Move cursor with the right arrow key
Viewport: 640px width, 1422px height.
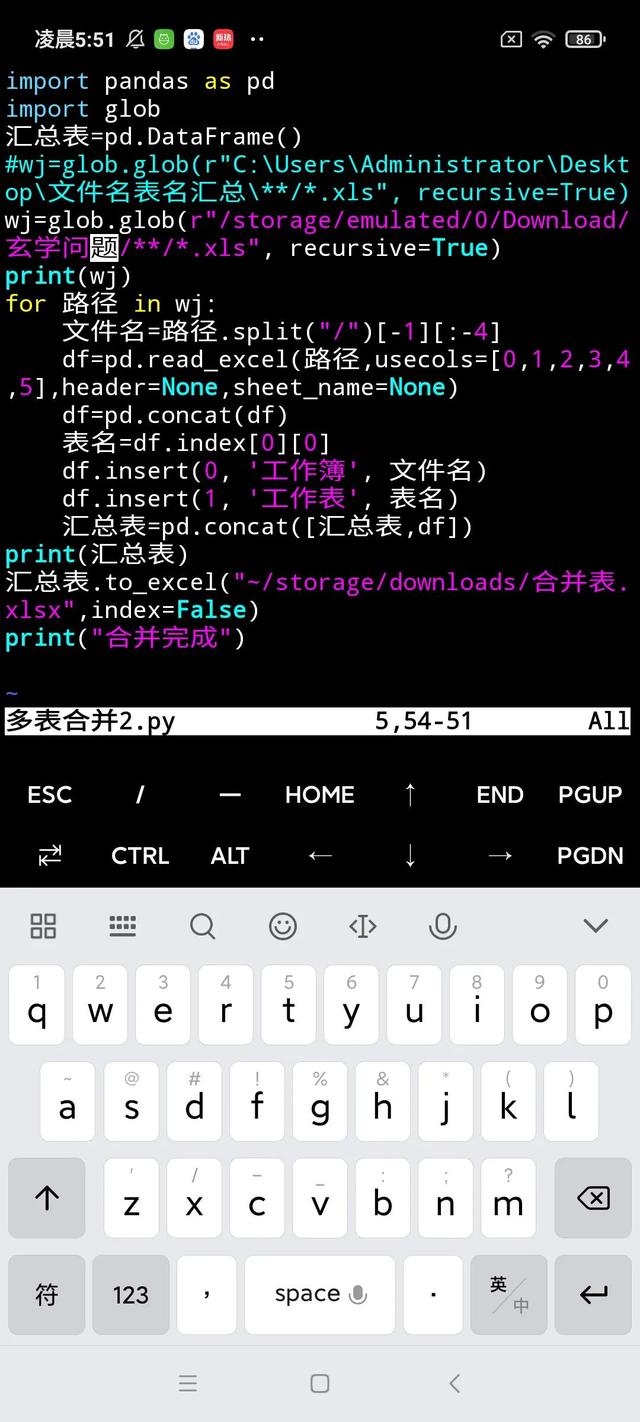pos(499,856)
